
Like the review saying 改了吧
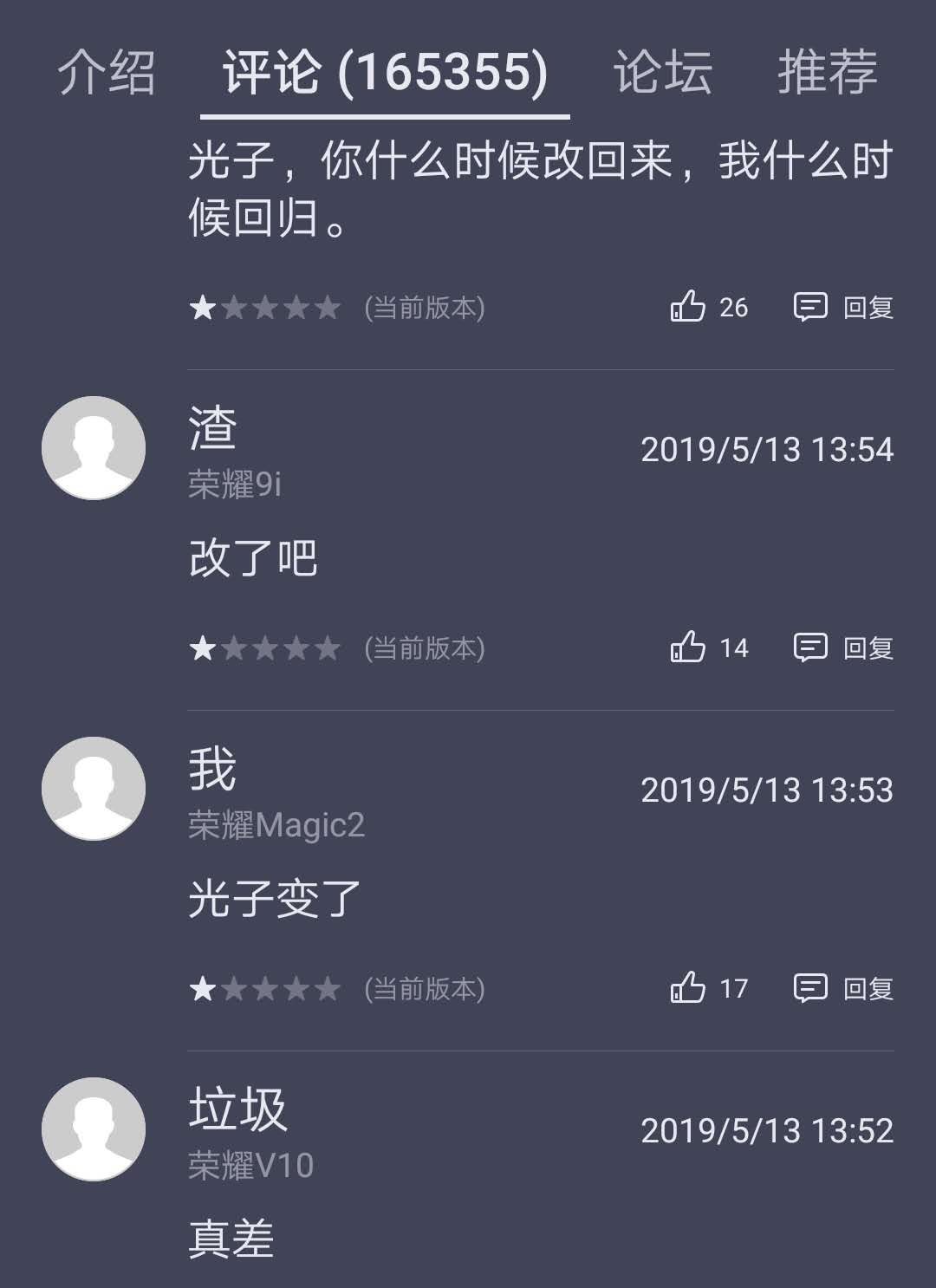click(x=688, y=647)
